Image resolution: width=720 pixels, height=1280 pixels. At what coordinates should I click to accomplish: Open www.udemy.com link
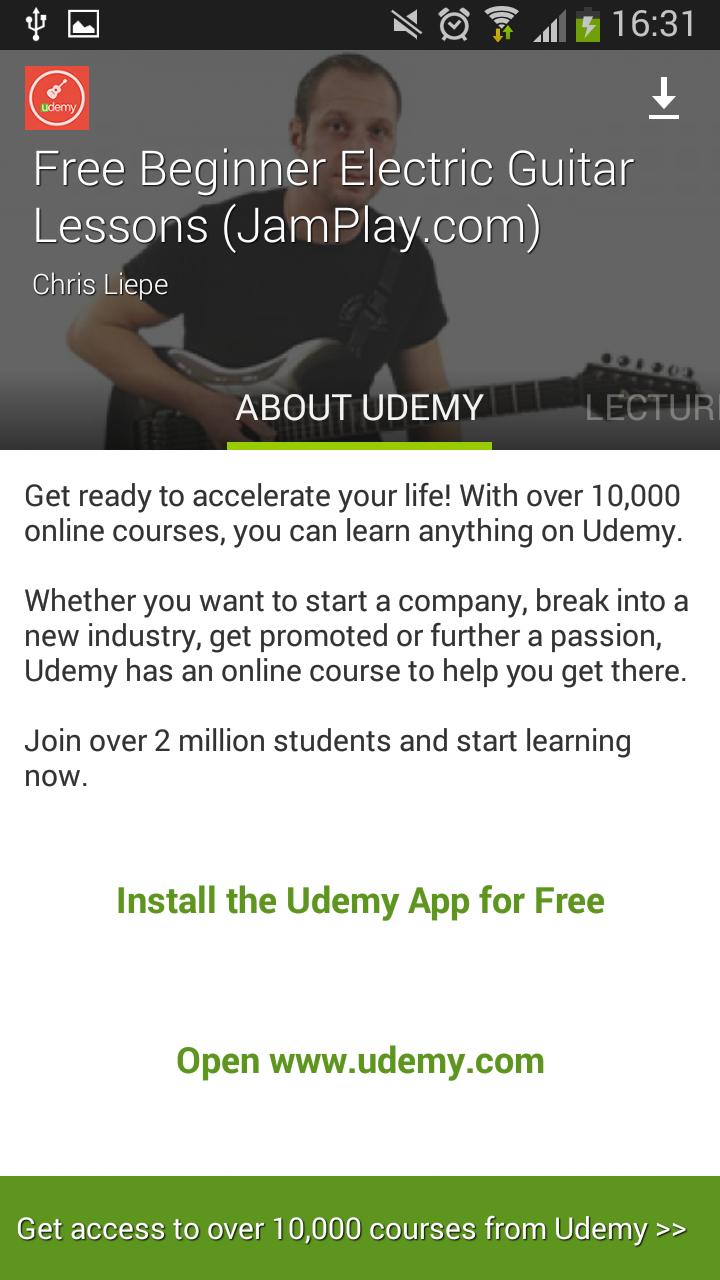pos(360,1060)
